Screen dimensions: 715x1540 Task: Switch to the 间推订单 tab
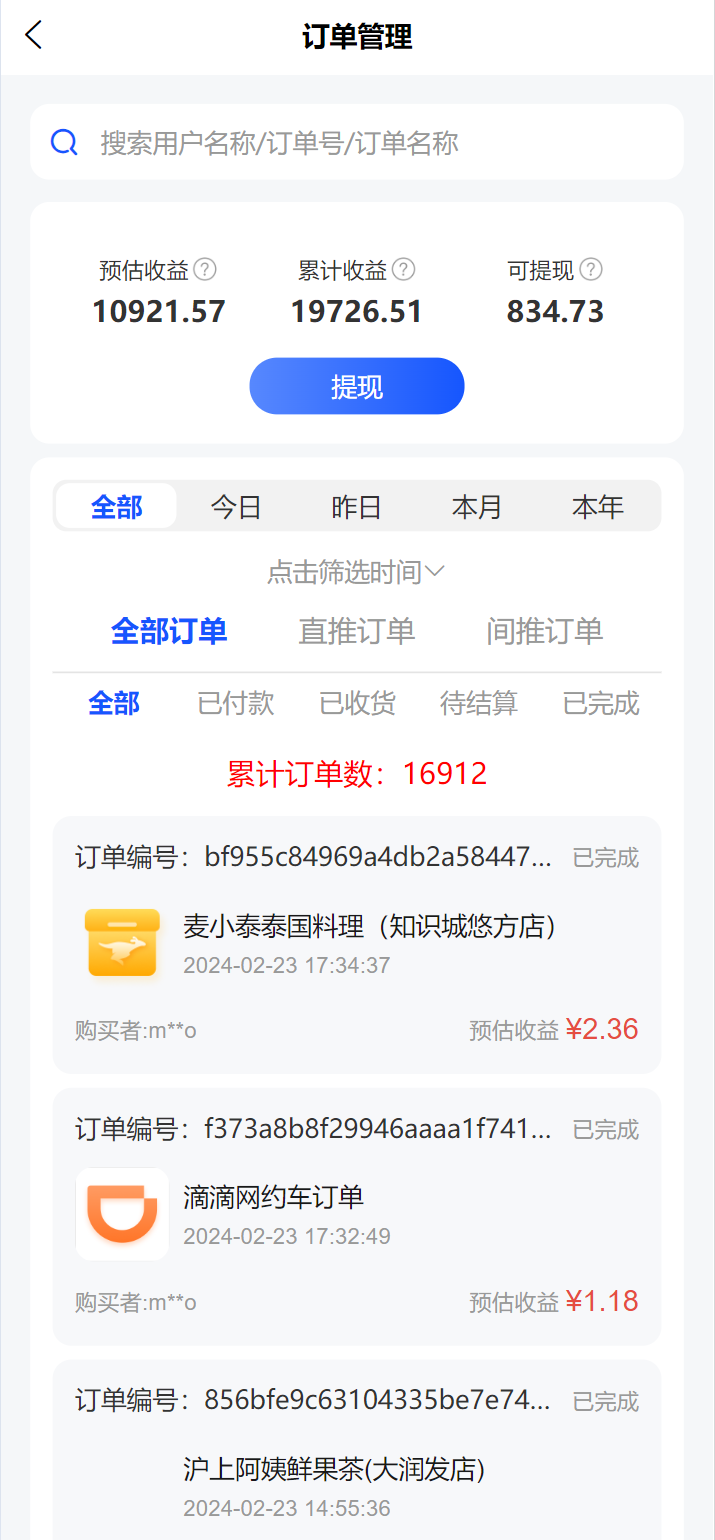click(x=545, y=631)
